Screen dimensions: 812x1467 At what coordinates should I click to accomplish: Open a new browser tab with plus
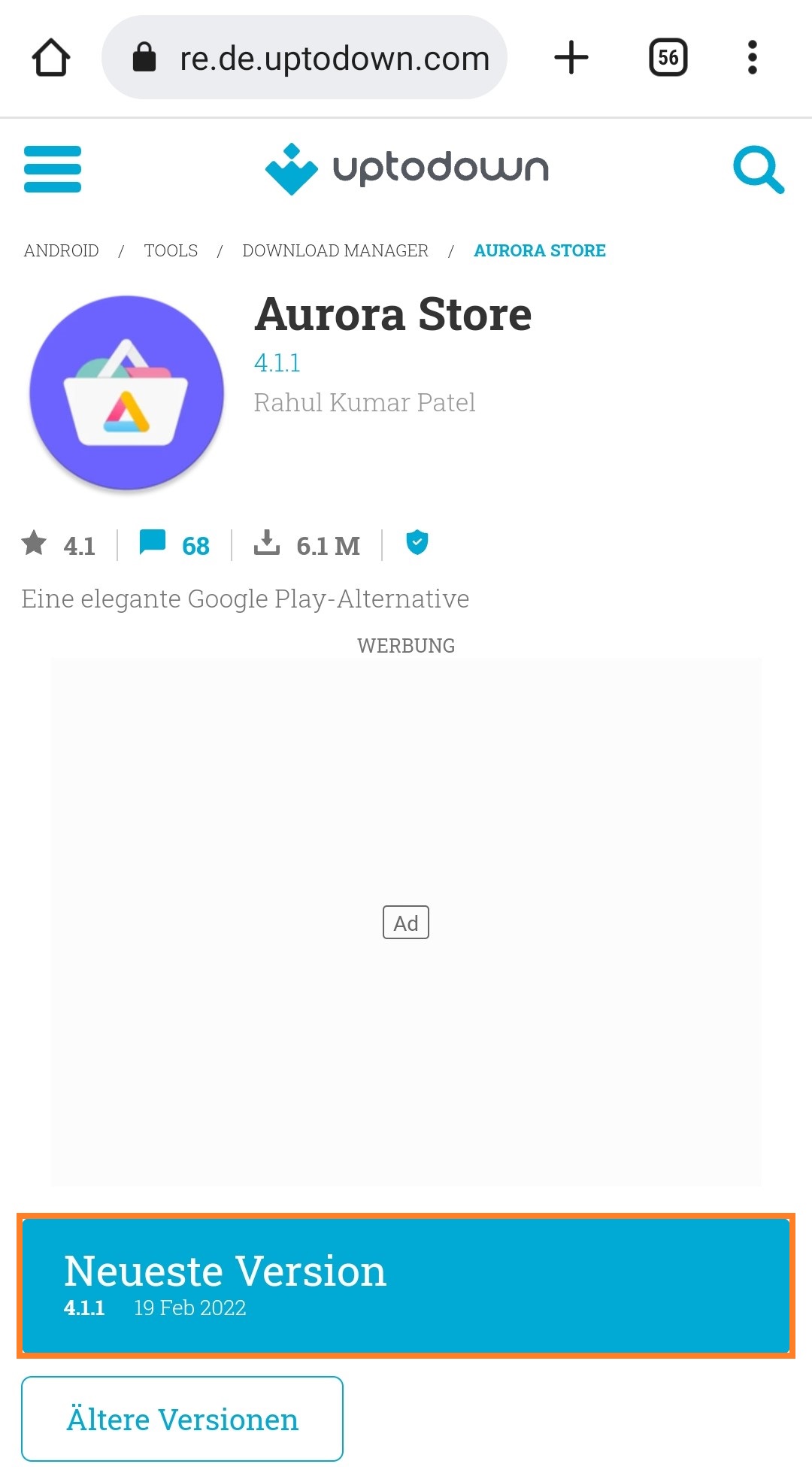(x=571, y=57)
